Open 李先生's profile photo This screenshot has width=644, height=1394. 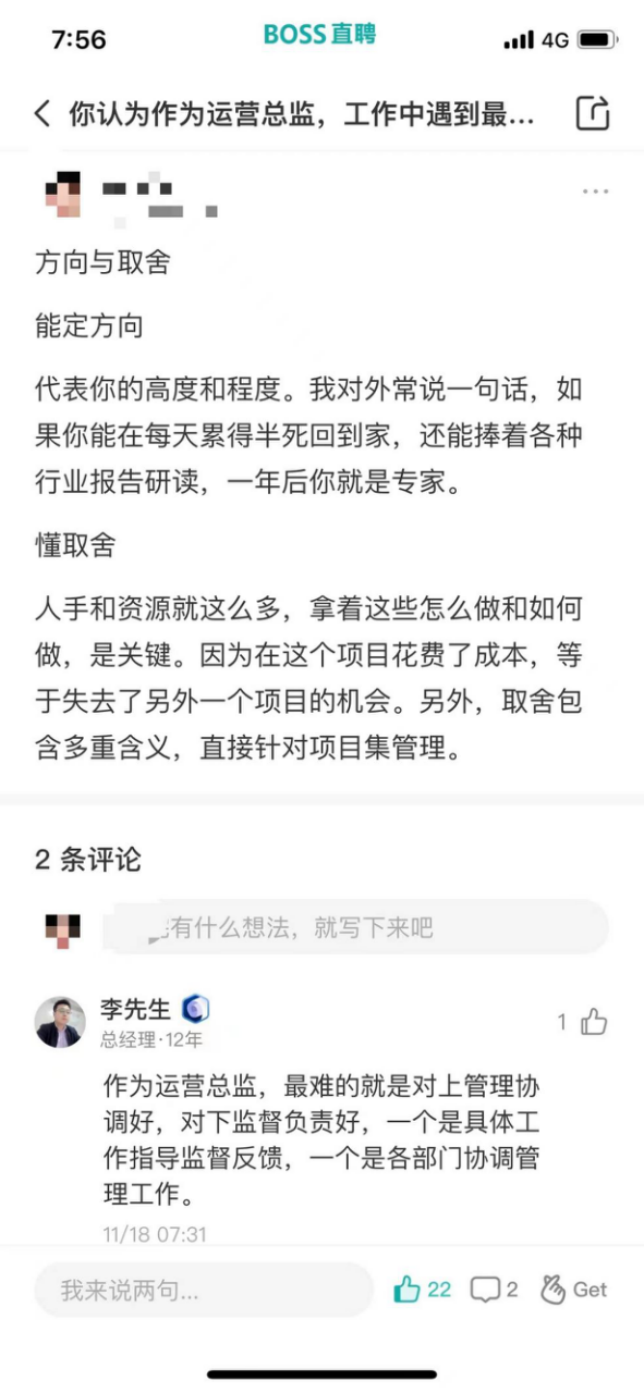pos(61,1022)
